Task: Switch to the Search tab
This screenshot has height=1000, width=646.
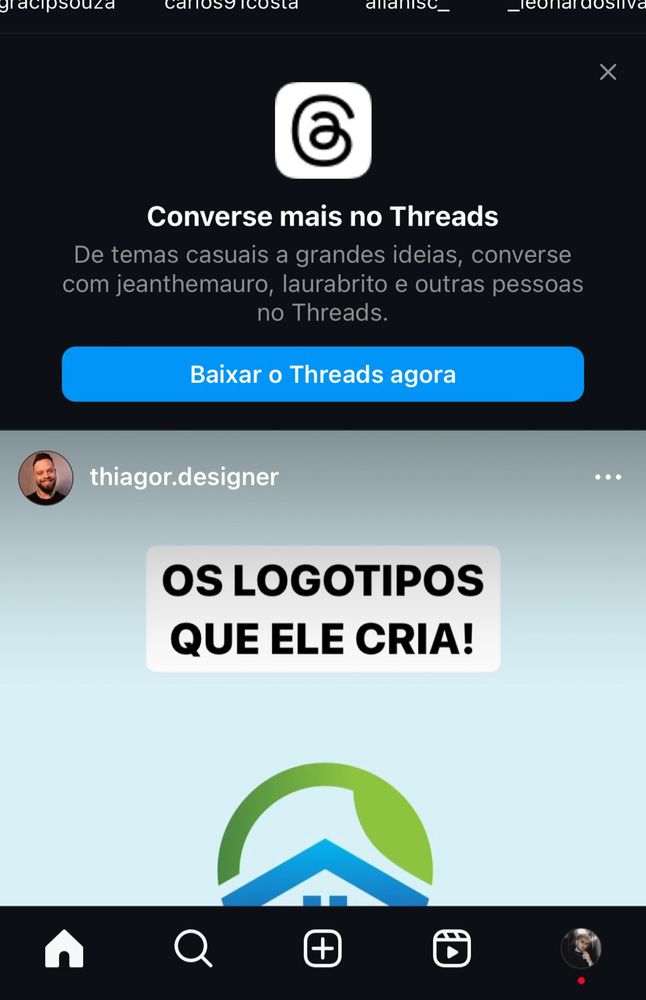Action: coord(193,948)
